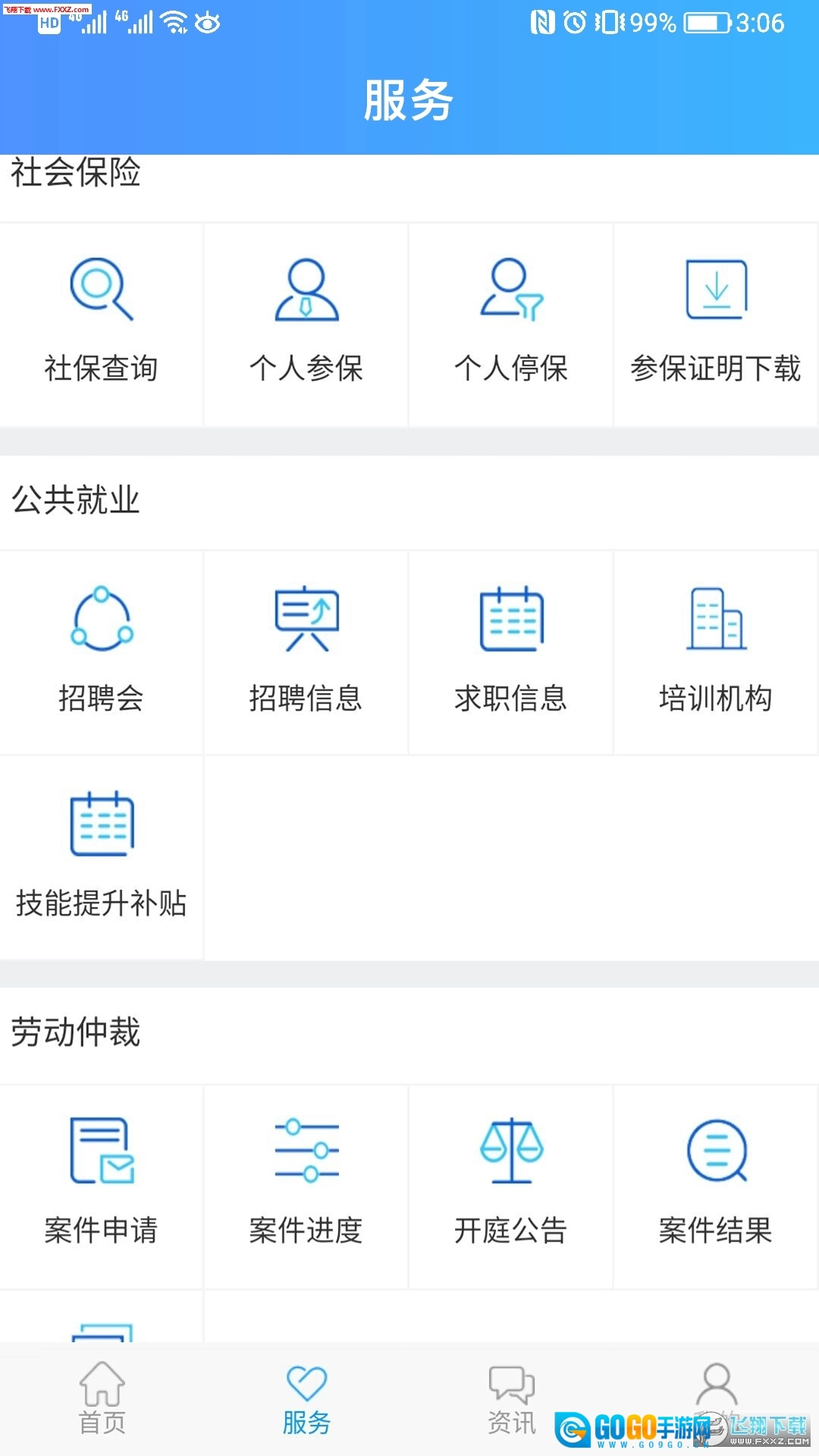
Task: Select the 个人参保 service
Action: pyautogui.click(x=306, y=324)
